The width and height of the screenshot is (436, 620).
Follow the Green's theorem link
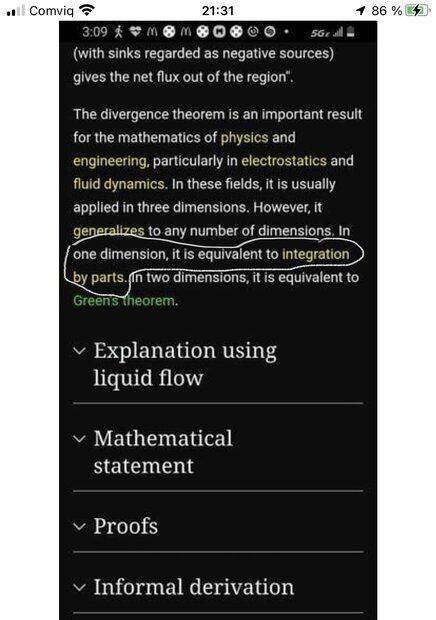(124, 301)
